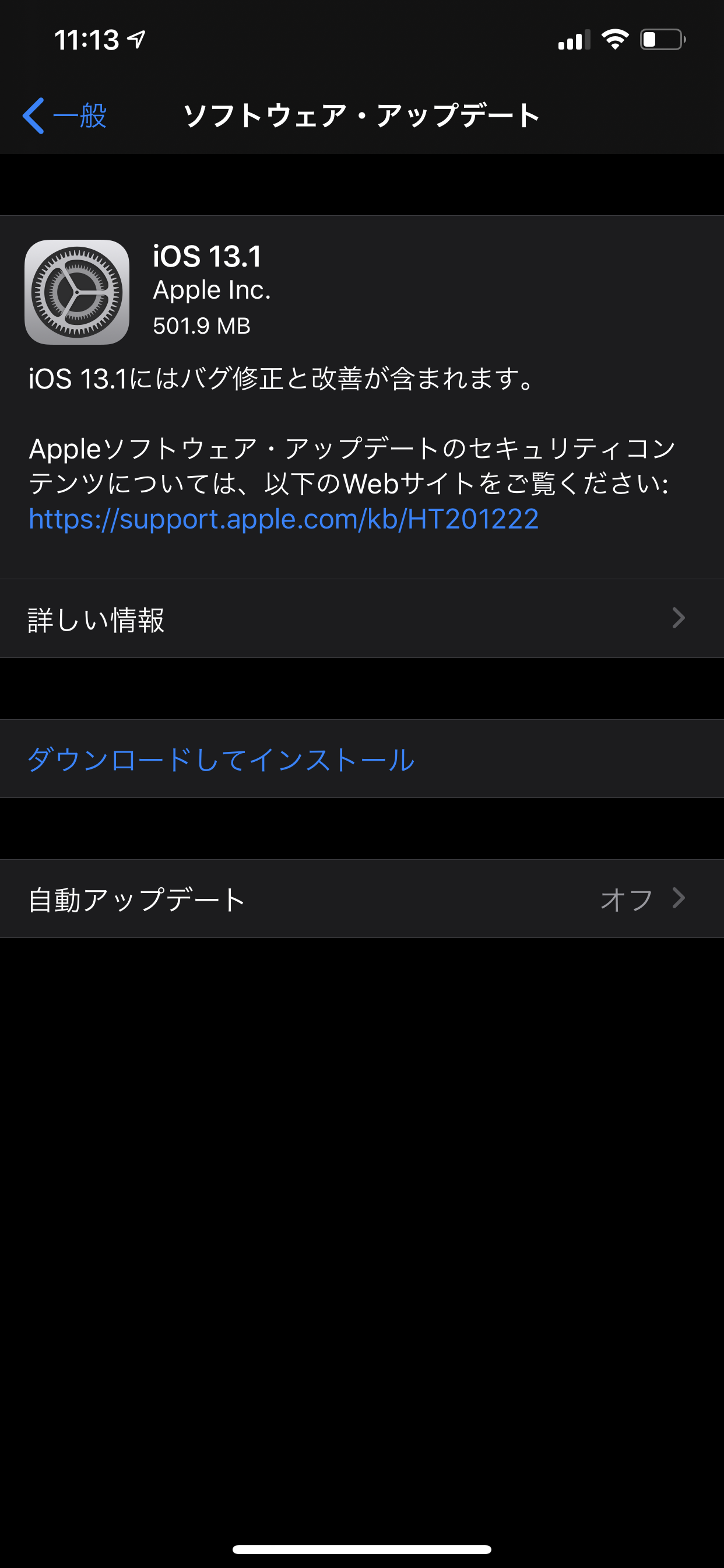
Task: Go back to 一般 settings
Action: [x=65, y=115]
